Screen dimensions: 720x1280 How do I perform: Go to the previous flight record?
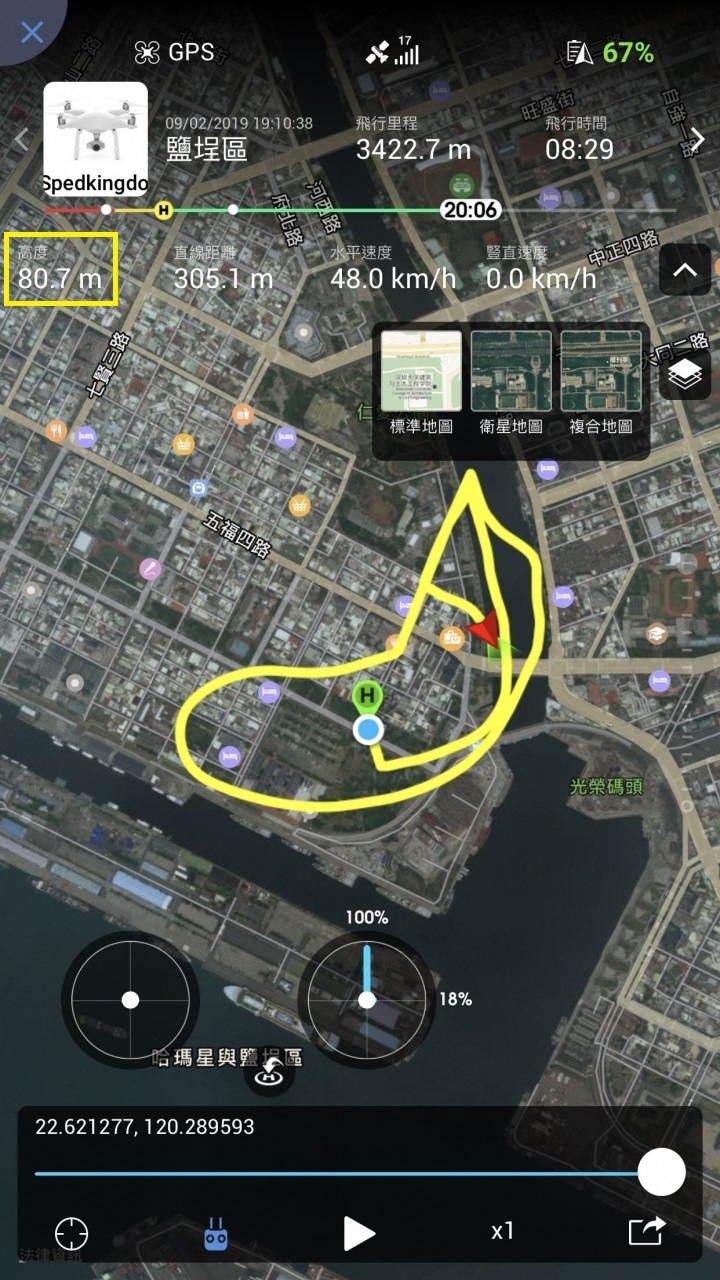(20, 140)
